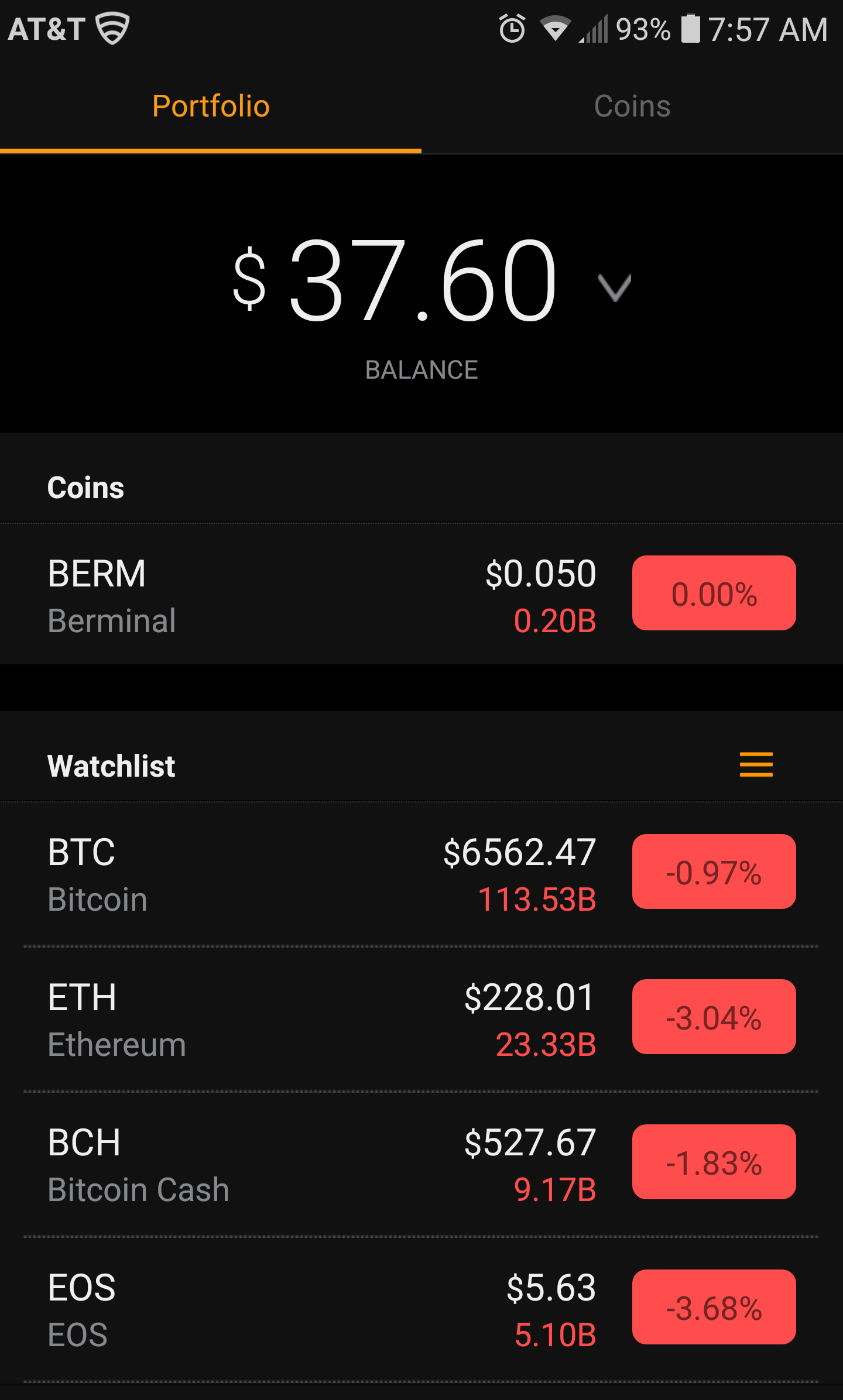Viewport: 843px width, 1400px height.
Task: Tap the -3.68% badge for EOS
Action: tap(714, 1308)
